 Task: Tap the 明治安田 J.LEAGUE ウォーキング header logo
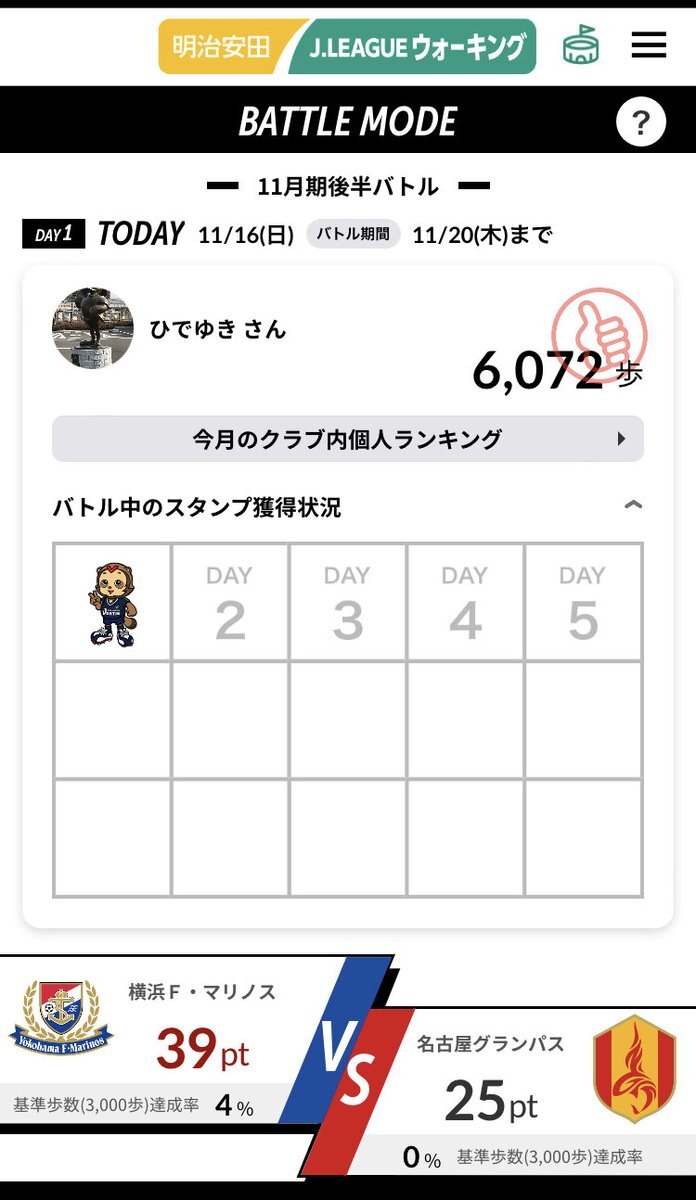click(x=347, y=47)
